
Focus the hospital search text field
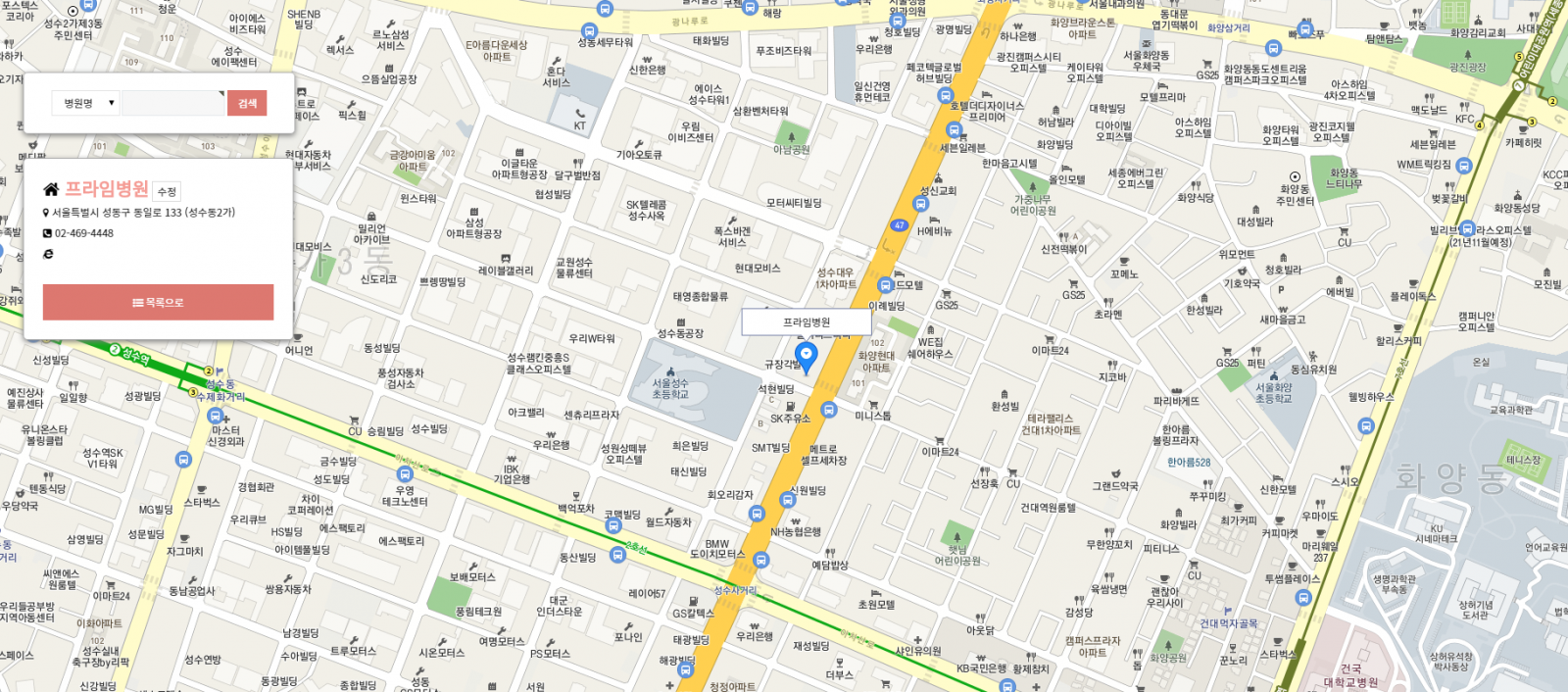pos(173,103)
